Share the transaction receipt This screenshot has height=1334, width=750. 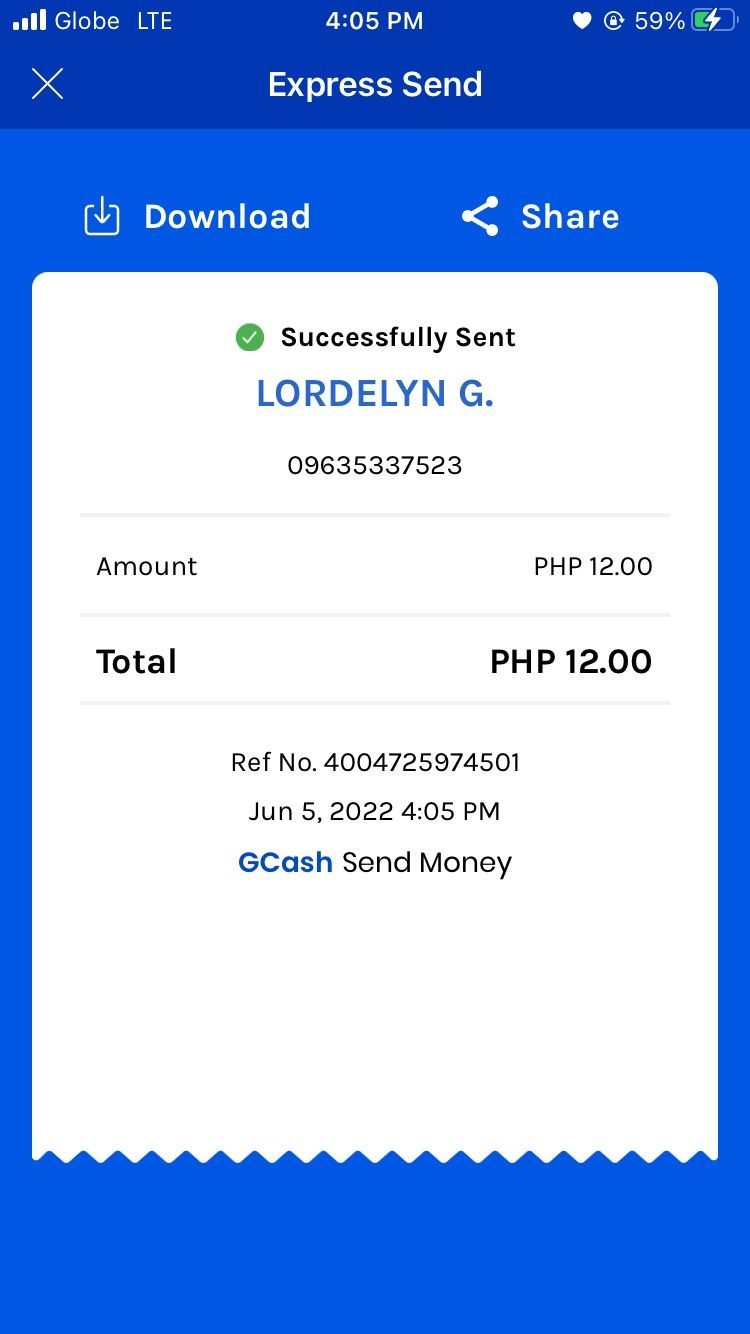(540, 217)
